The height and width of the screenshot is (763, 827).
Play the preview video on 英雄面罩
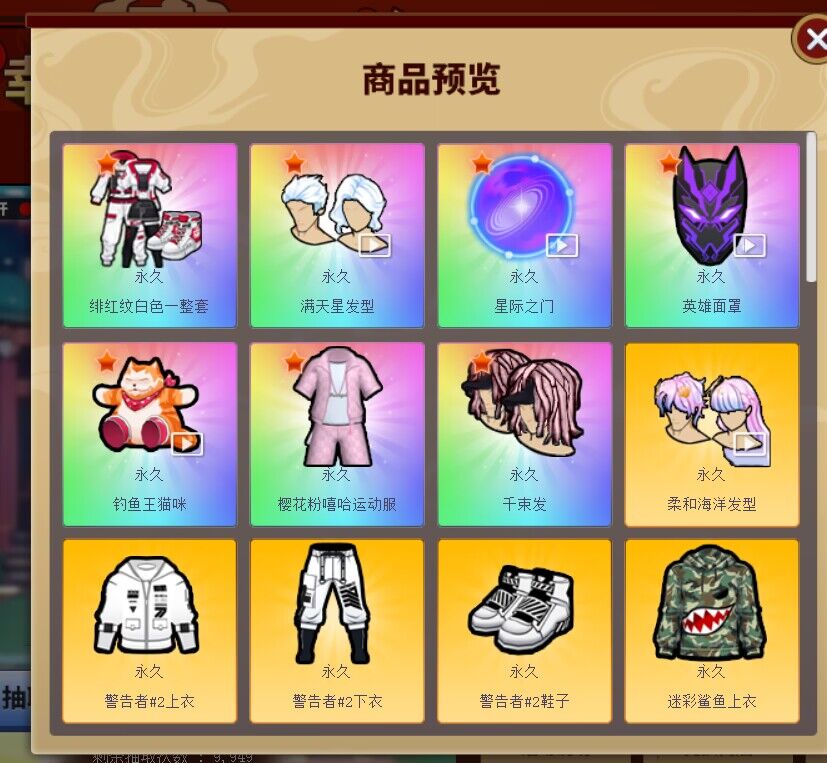749,245
